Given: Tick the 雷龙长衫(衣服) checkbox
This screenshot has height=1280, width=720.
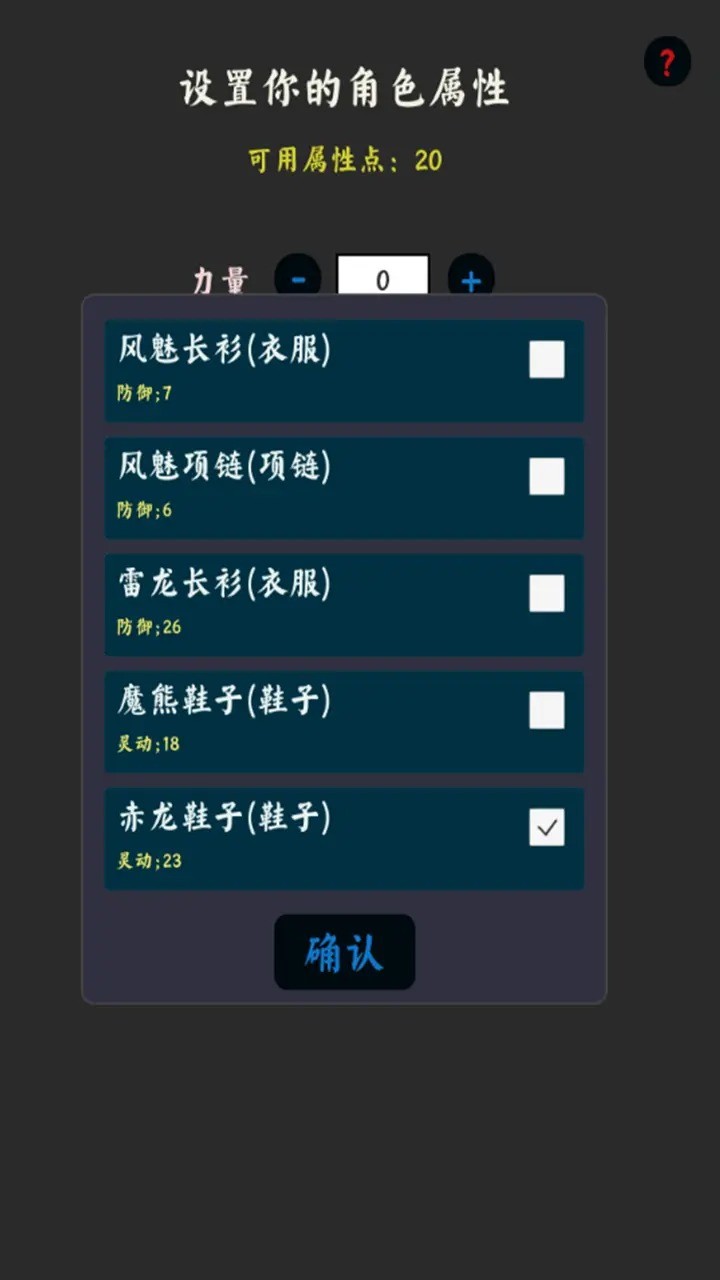Looking at the screenshot, I should [546, 593].
